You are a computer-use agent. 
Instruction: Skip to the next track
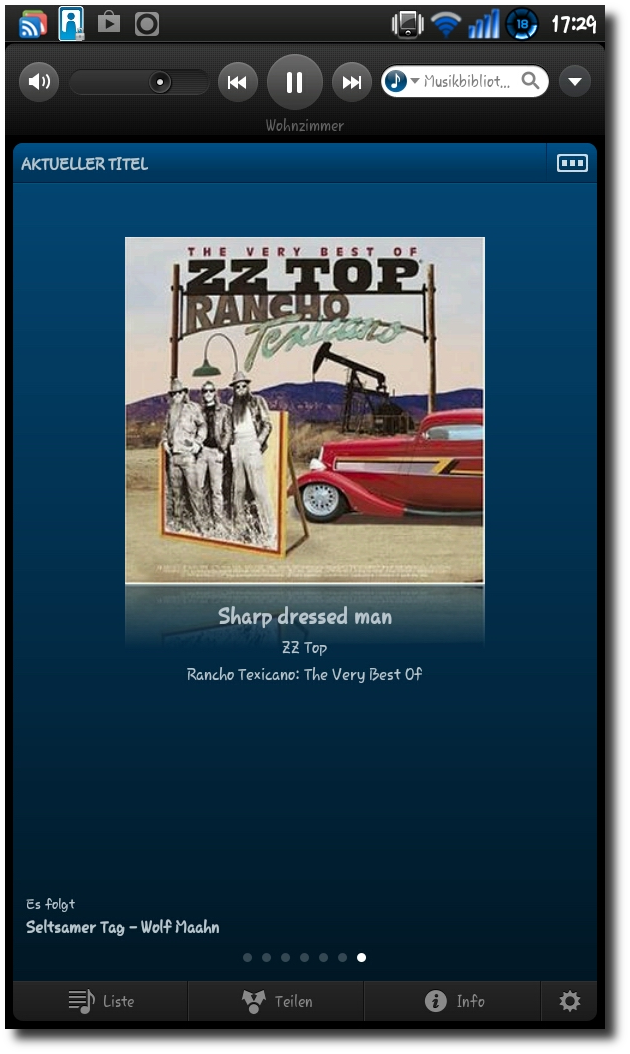coord(352,82)
